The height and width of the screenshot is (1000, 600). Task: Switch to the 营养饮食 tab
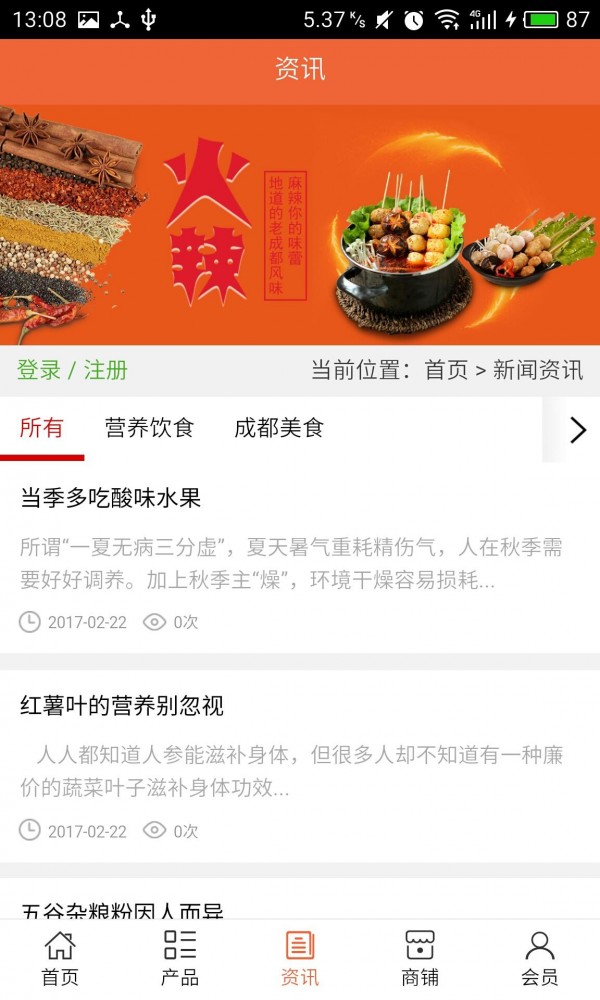point(149,429)
